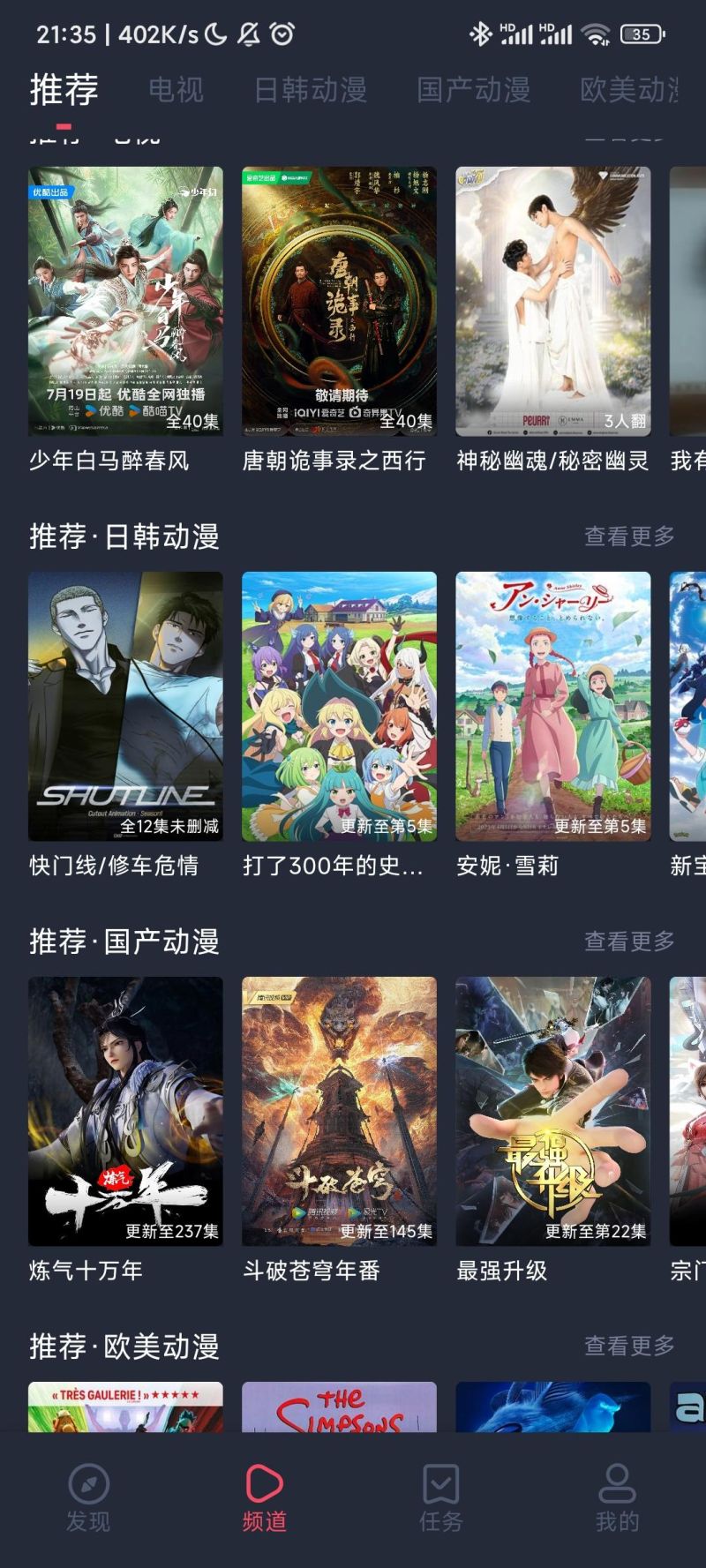Open 安妮·雪莉 anime card

[x=552, y=706]
